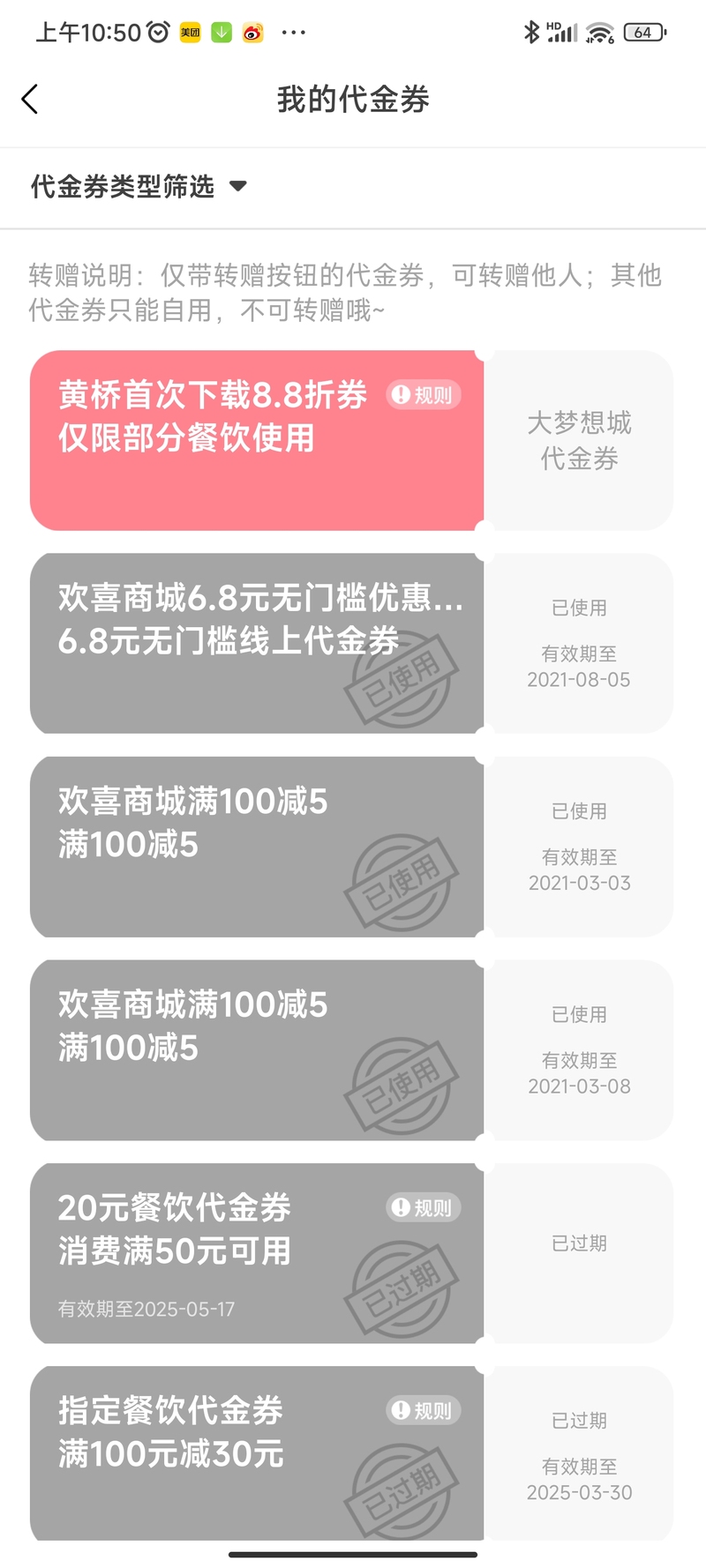The width and height of the screenshot is (706, 1568).
Task: View 规则 of the 指定餐饮代金券
Action: point(424,1410)
